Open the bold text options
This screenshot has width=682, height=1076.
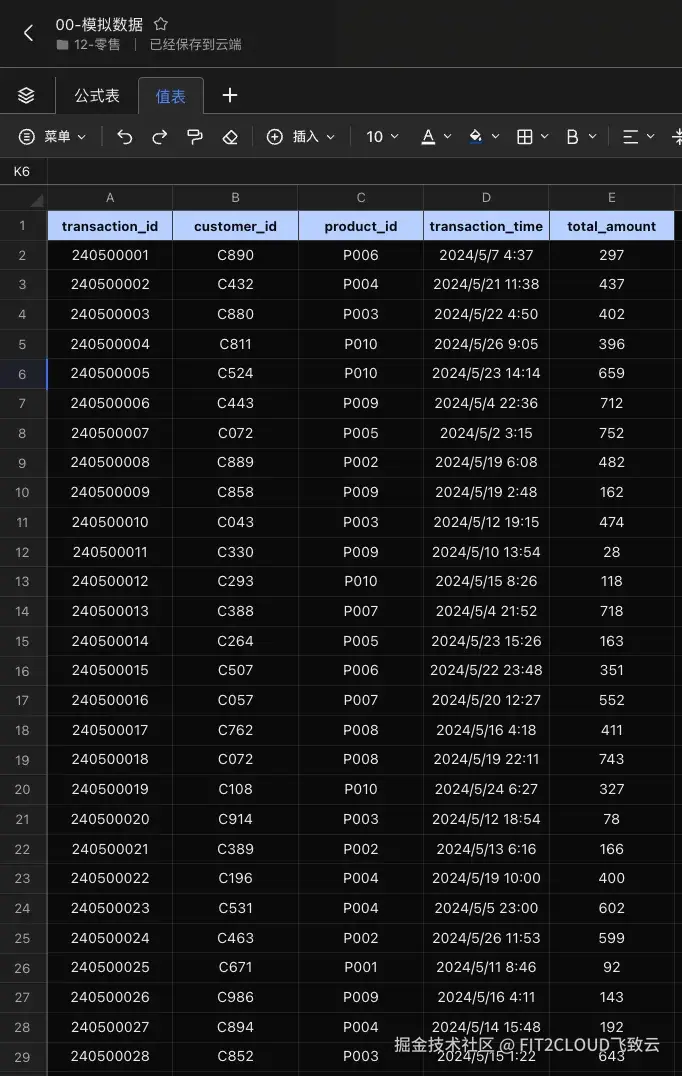[580, 136]
